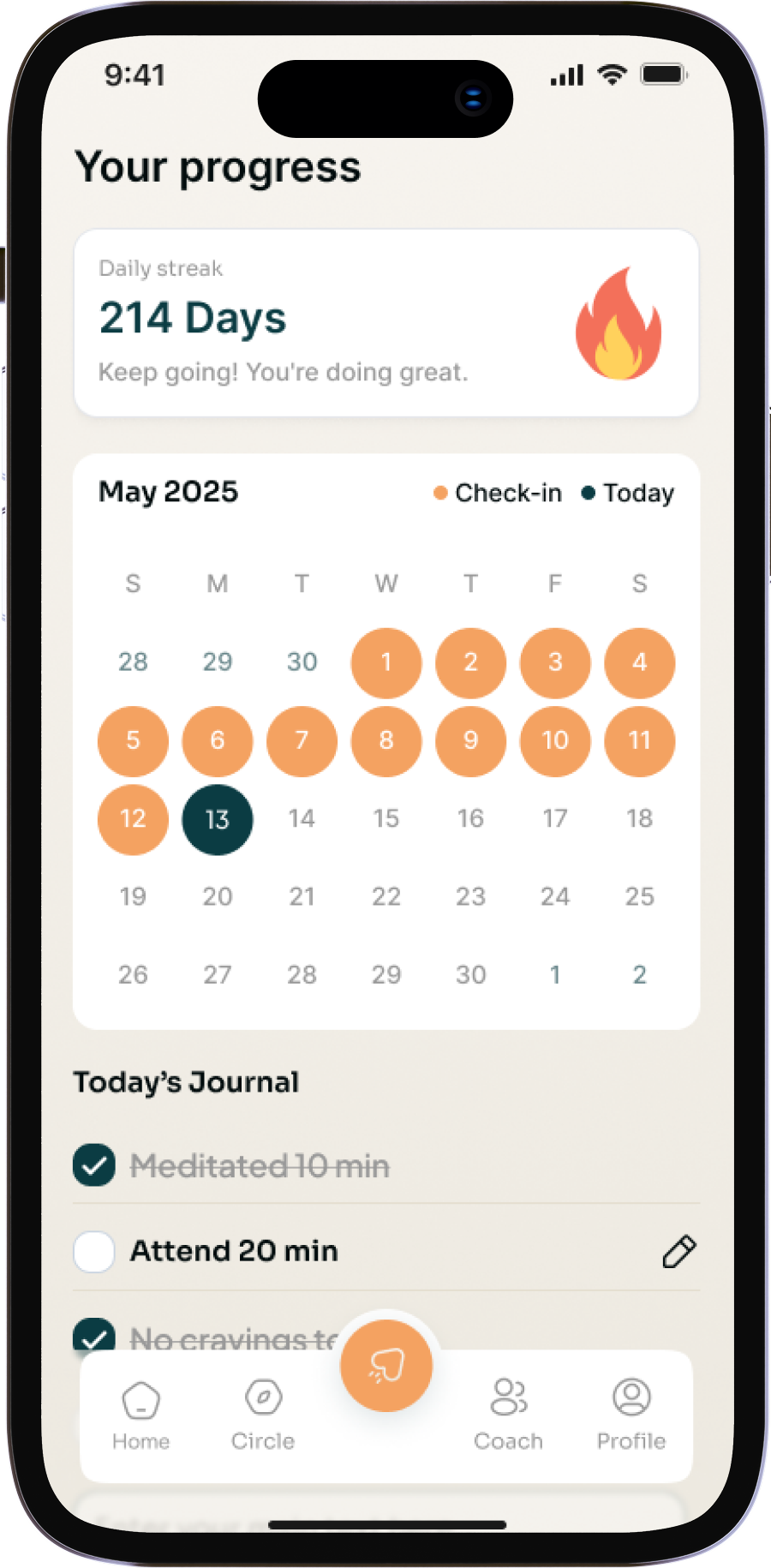Uncheck the No cravings journal entry
This screenshot has height=1568, width=771.
(x=94, y=1335)
